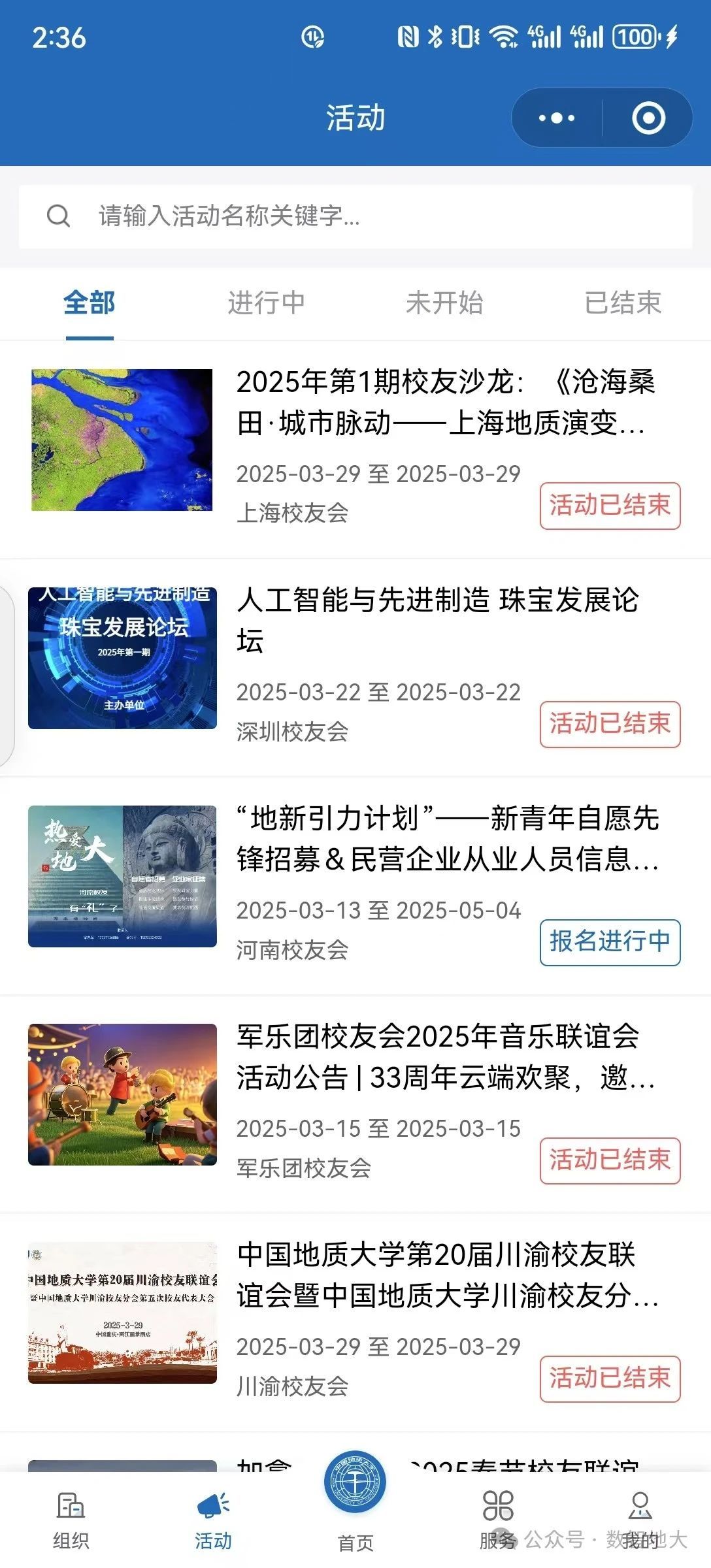Image resolution: width=711 pixels, height=1568 pixels.
Task: Tap 报名进行中 on the 河南校友会 activity
Action: [610, 942]
